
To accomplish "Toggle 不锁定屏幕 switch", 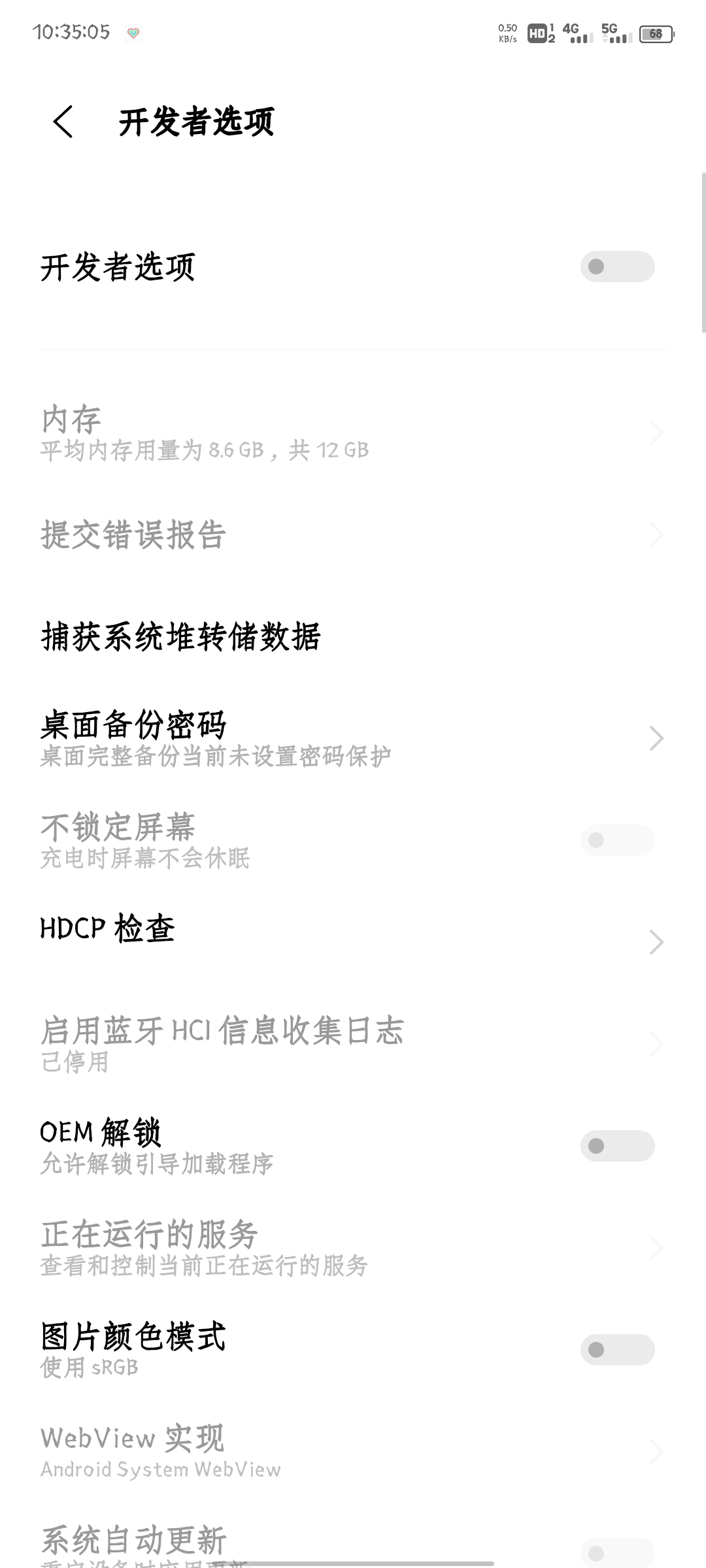I will point(617,840).
